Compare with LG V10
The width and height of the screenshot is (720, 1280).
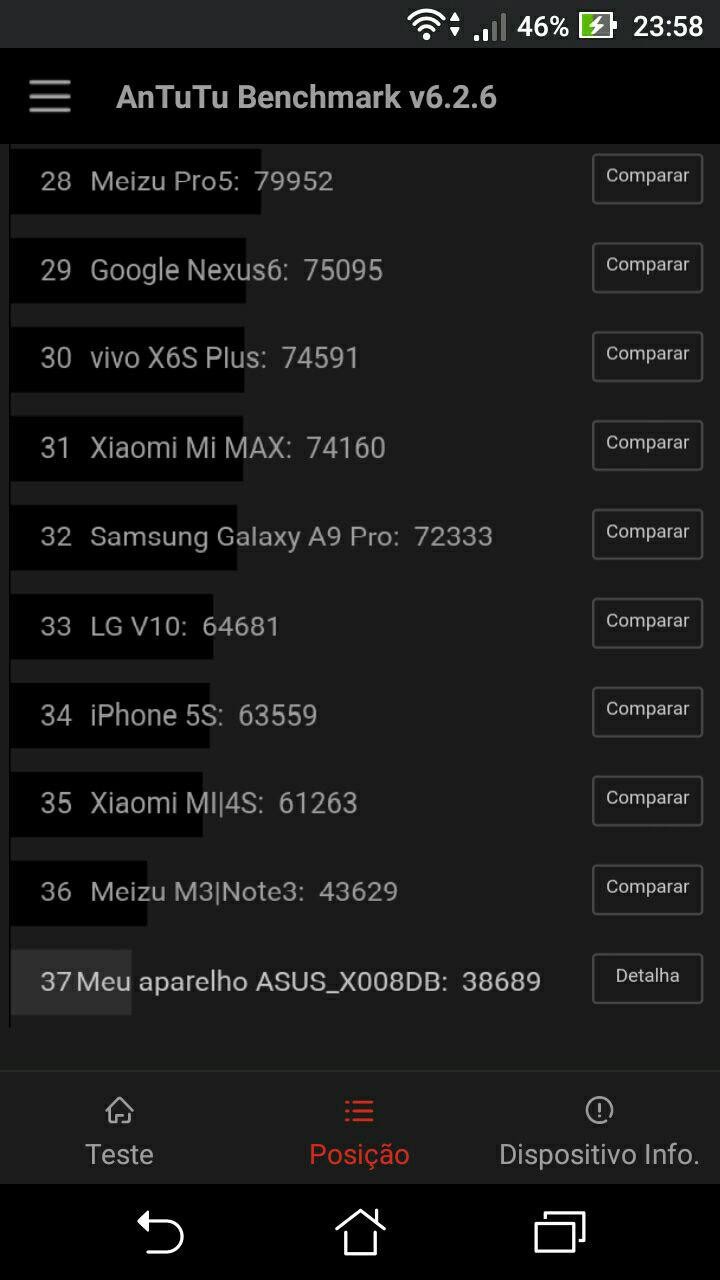coord(647,623)
